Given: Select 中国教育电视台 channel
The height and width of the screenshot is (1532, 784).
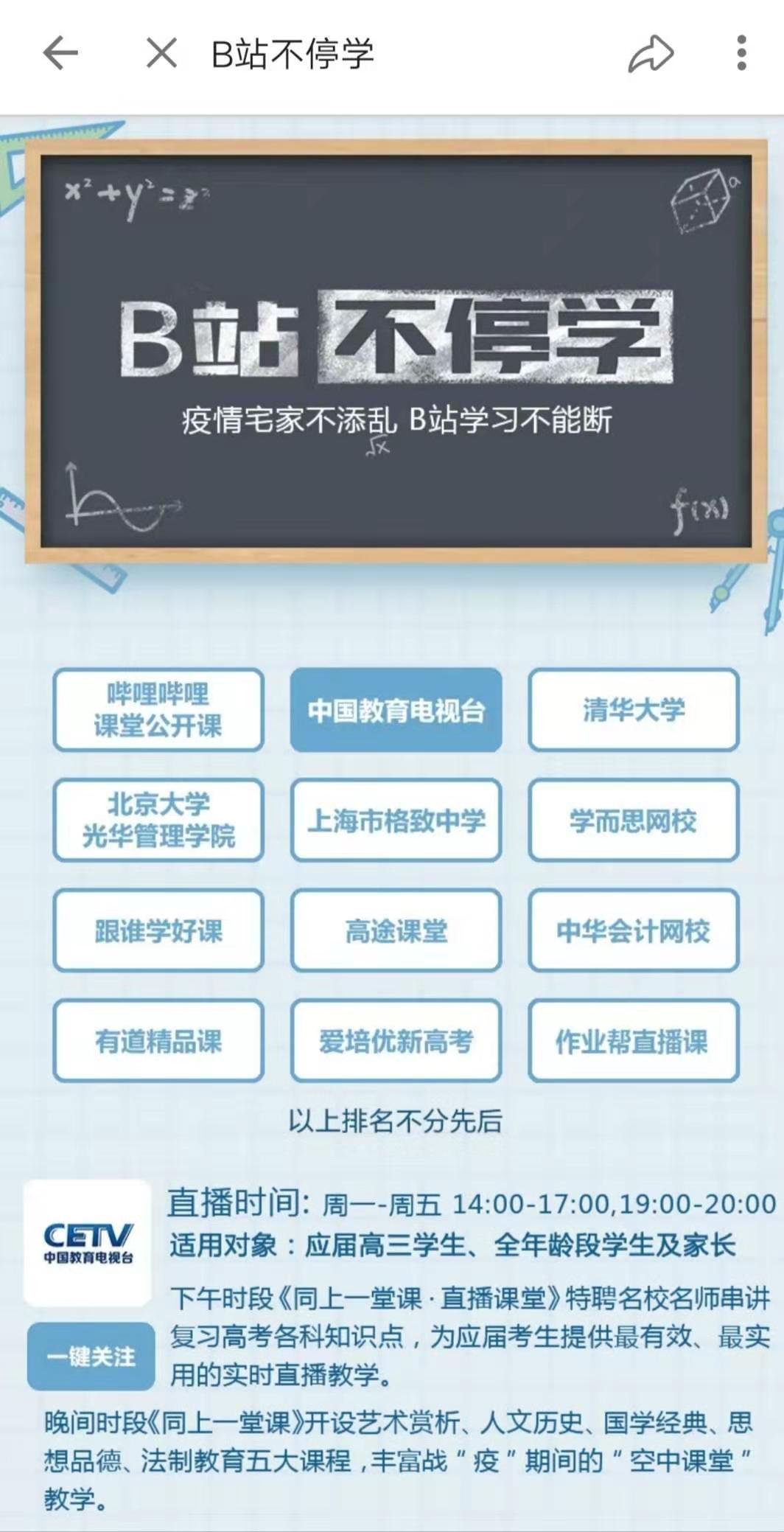Looking at the screenshot, I should (396, 710).
